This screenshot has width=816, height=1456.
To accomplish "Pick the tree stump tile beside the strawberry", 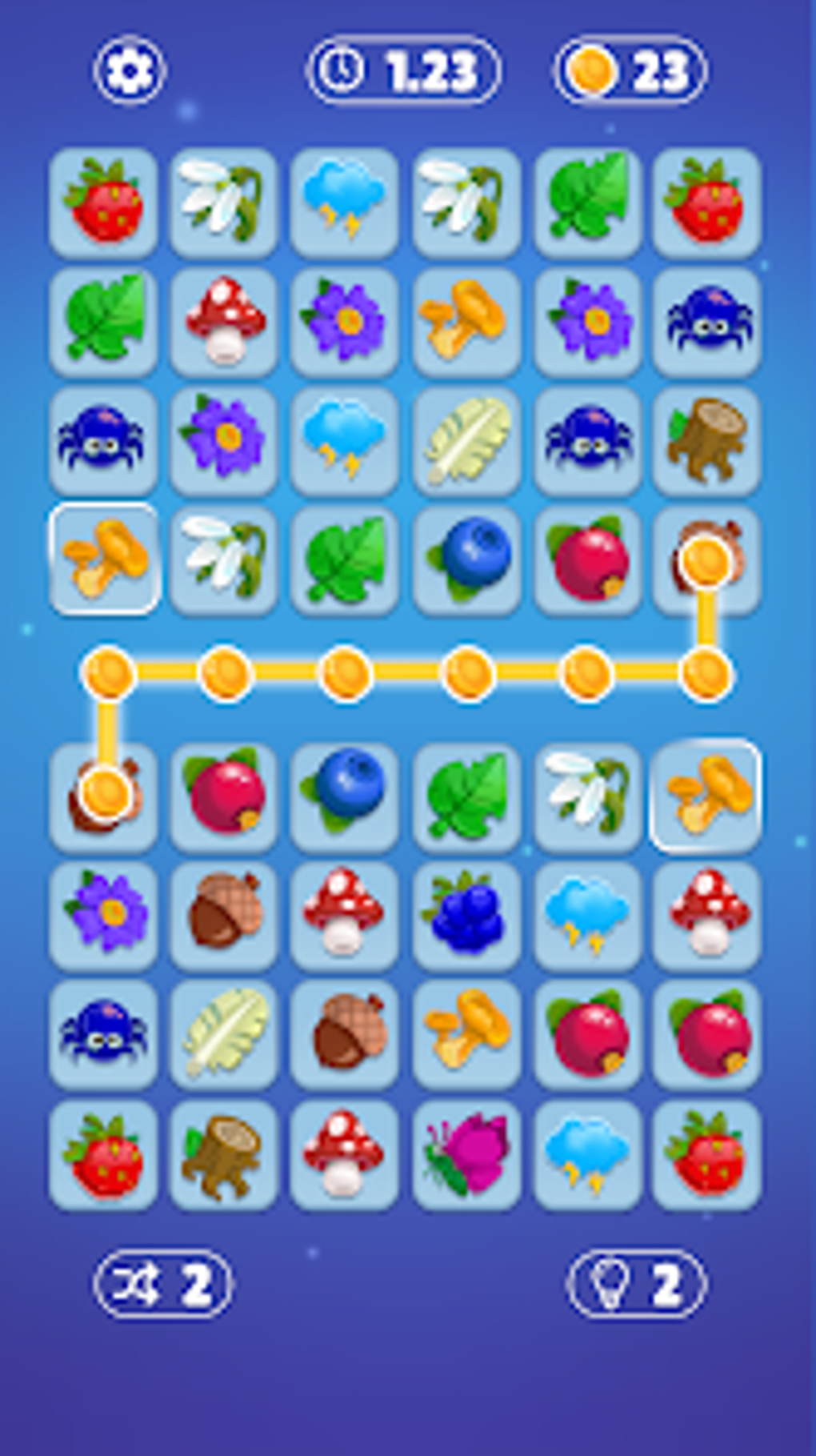I will [x=223, y=1154].
